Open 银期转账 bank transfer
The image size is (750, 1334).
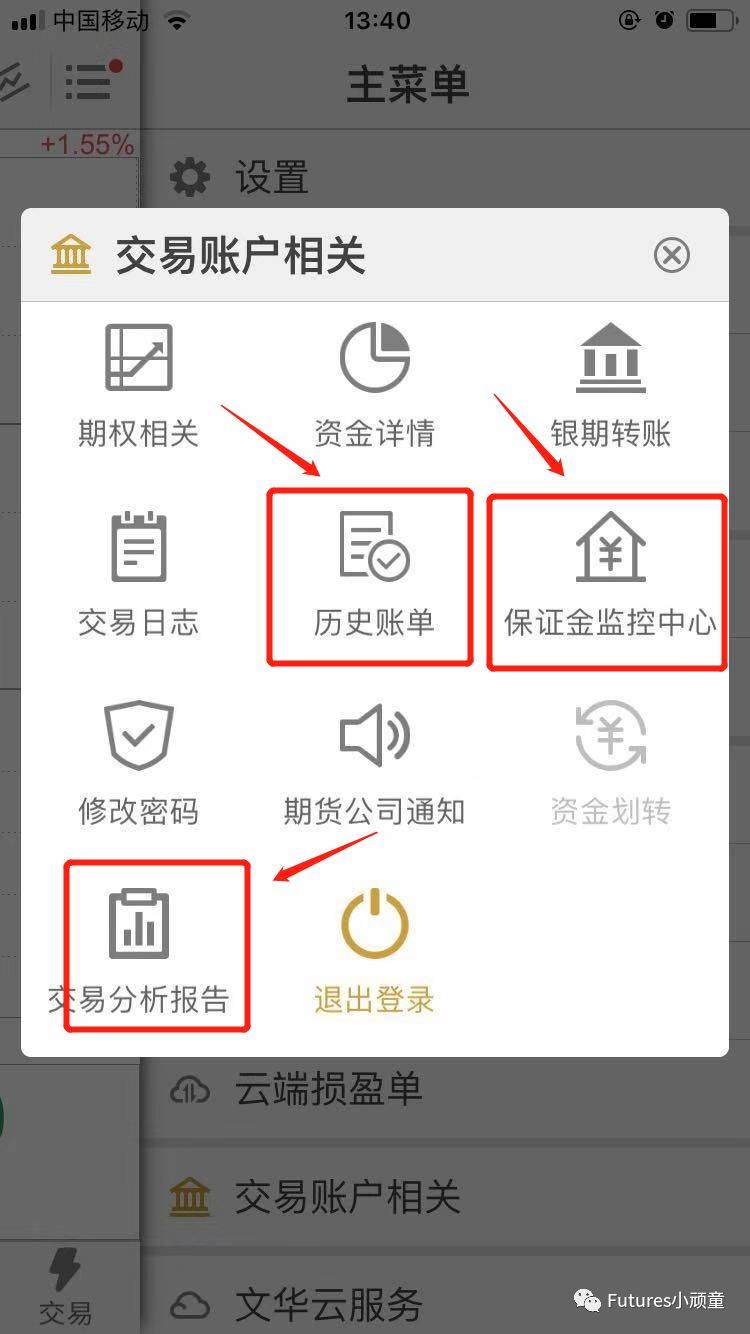pos(610,385)
